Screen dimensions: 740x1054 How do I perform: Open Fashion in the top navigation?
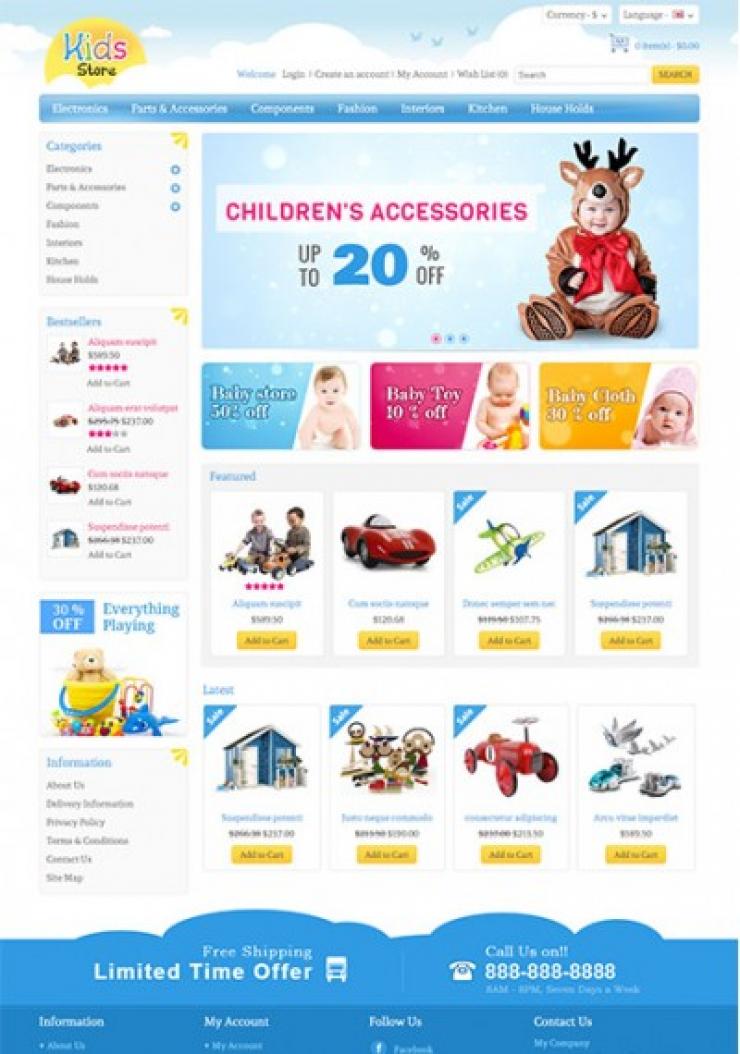(x=357, y=108)
